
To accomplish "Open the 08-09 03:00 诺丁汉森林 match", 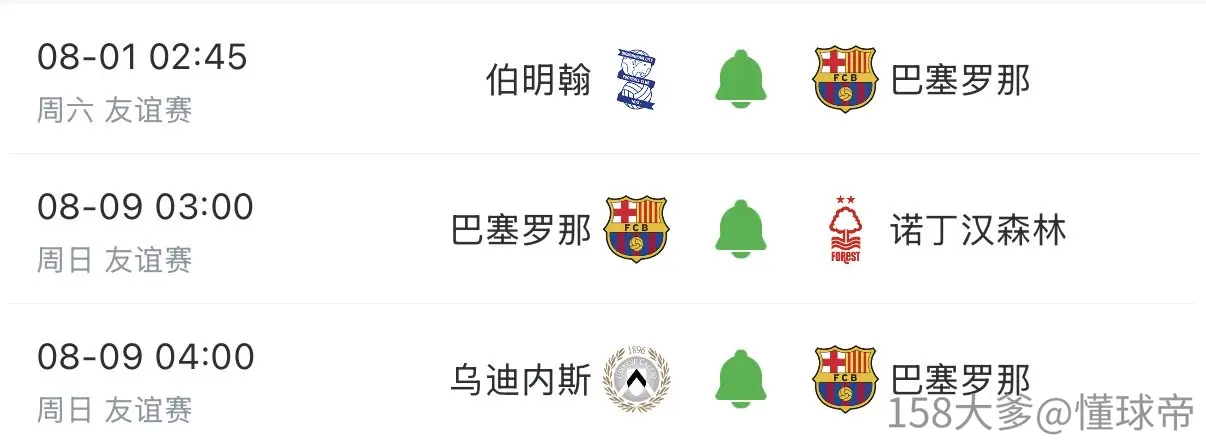I will pyautogui.click(x=603, y=229).
